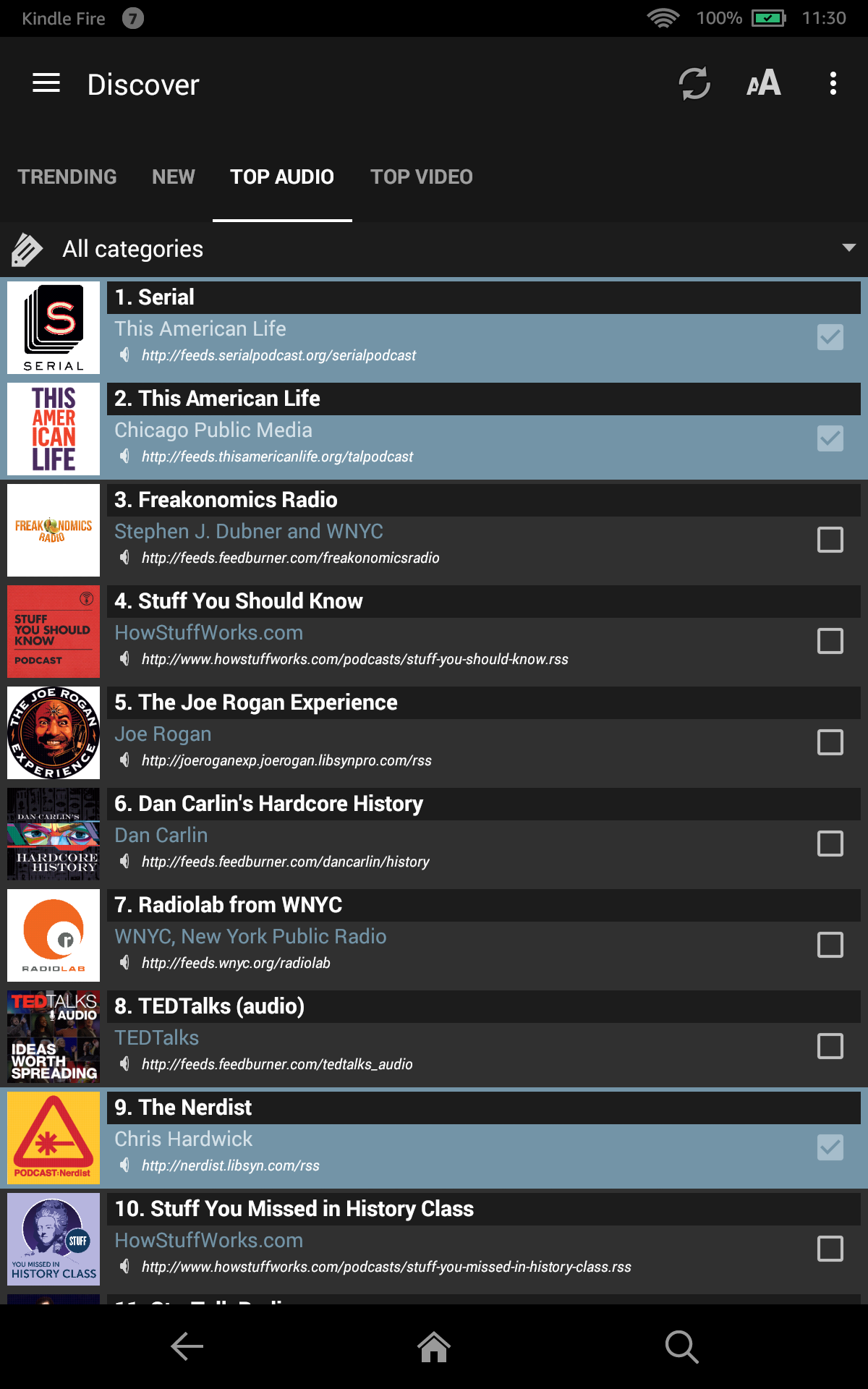This screenshot has height=1389, width=868.
Task: Select the Stuff You Should Know checkbox
Action: coord(830,641)
